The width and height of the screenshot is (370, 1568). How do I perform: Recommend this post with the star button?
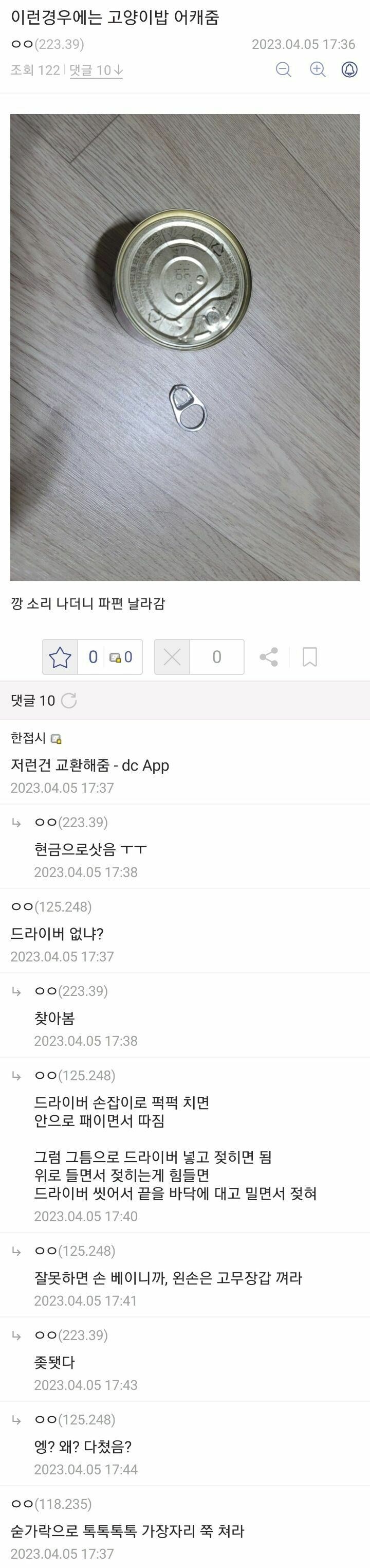pos(60,657)
